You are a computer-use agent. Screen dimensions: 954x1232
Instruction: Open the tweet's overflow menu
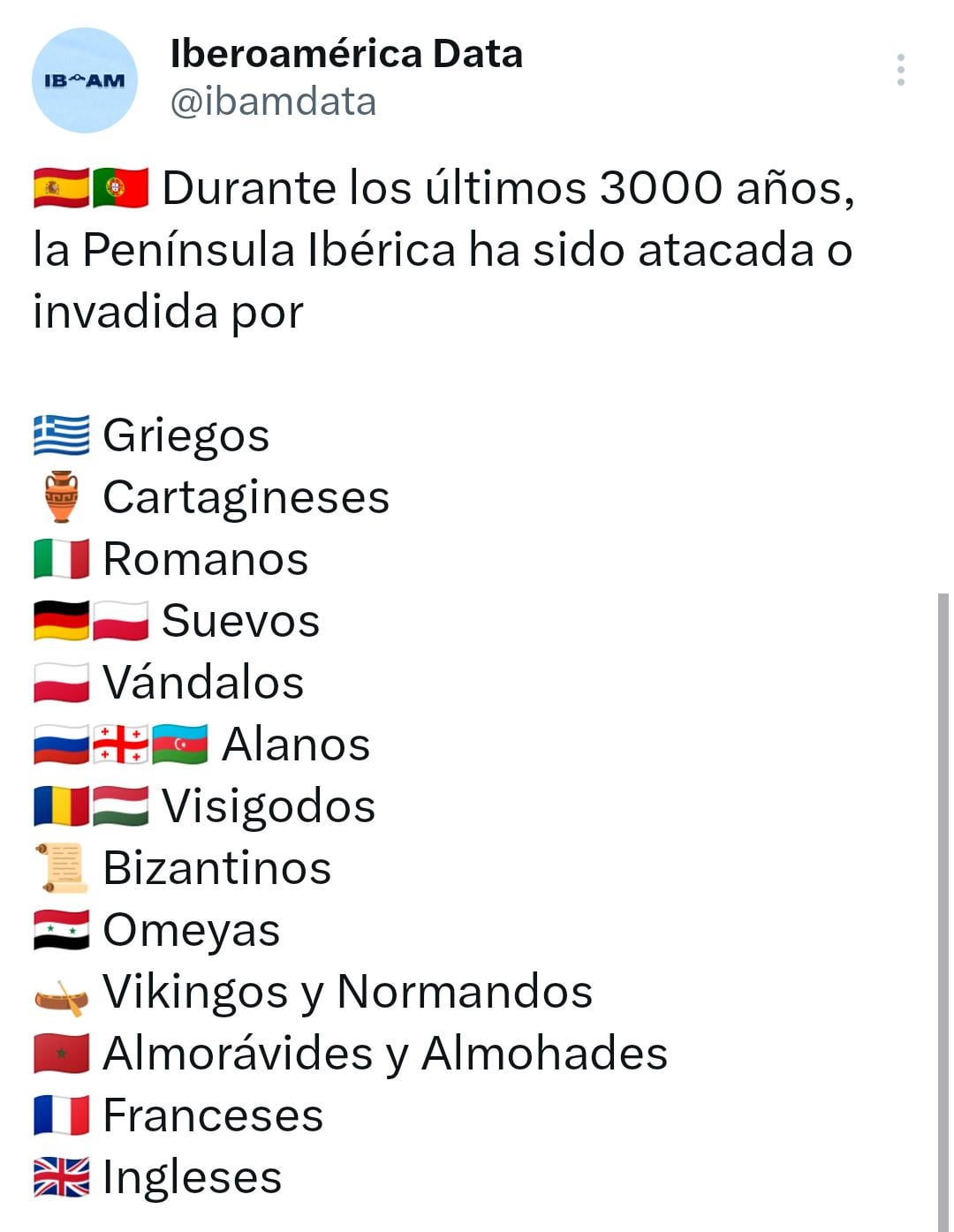click(x=900, y=70)
